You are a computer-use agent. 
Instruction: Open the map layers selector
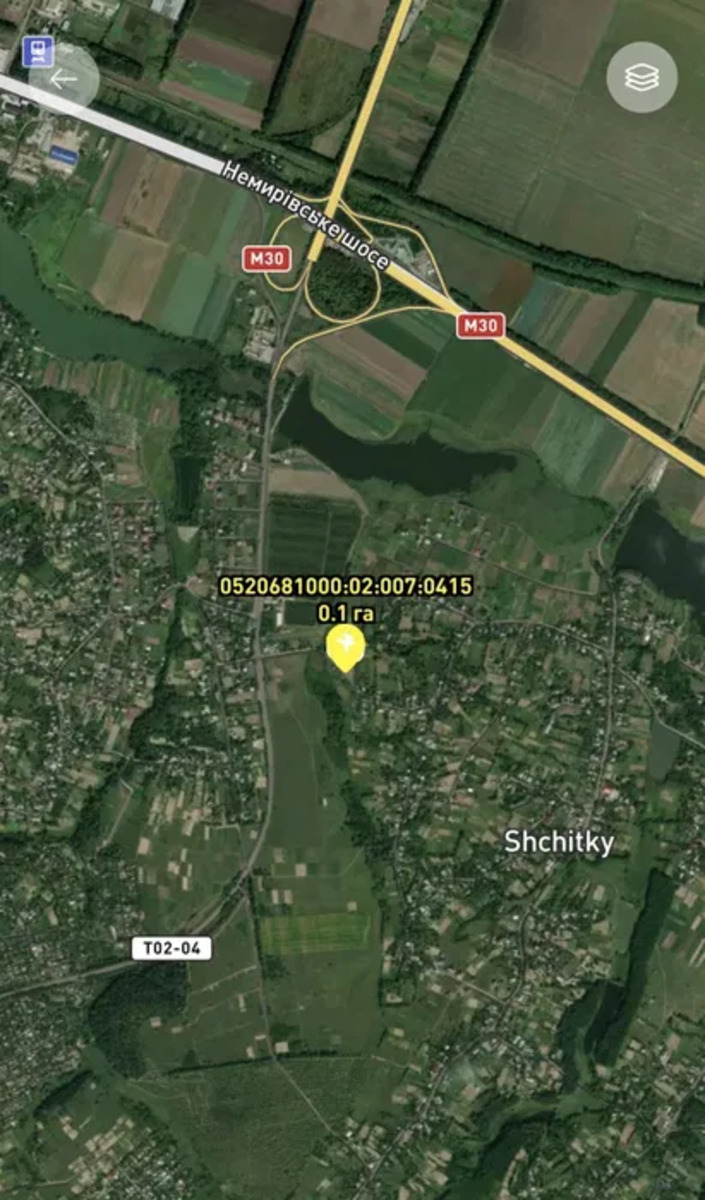tap(642, 78)
